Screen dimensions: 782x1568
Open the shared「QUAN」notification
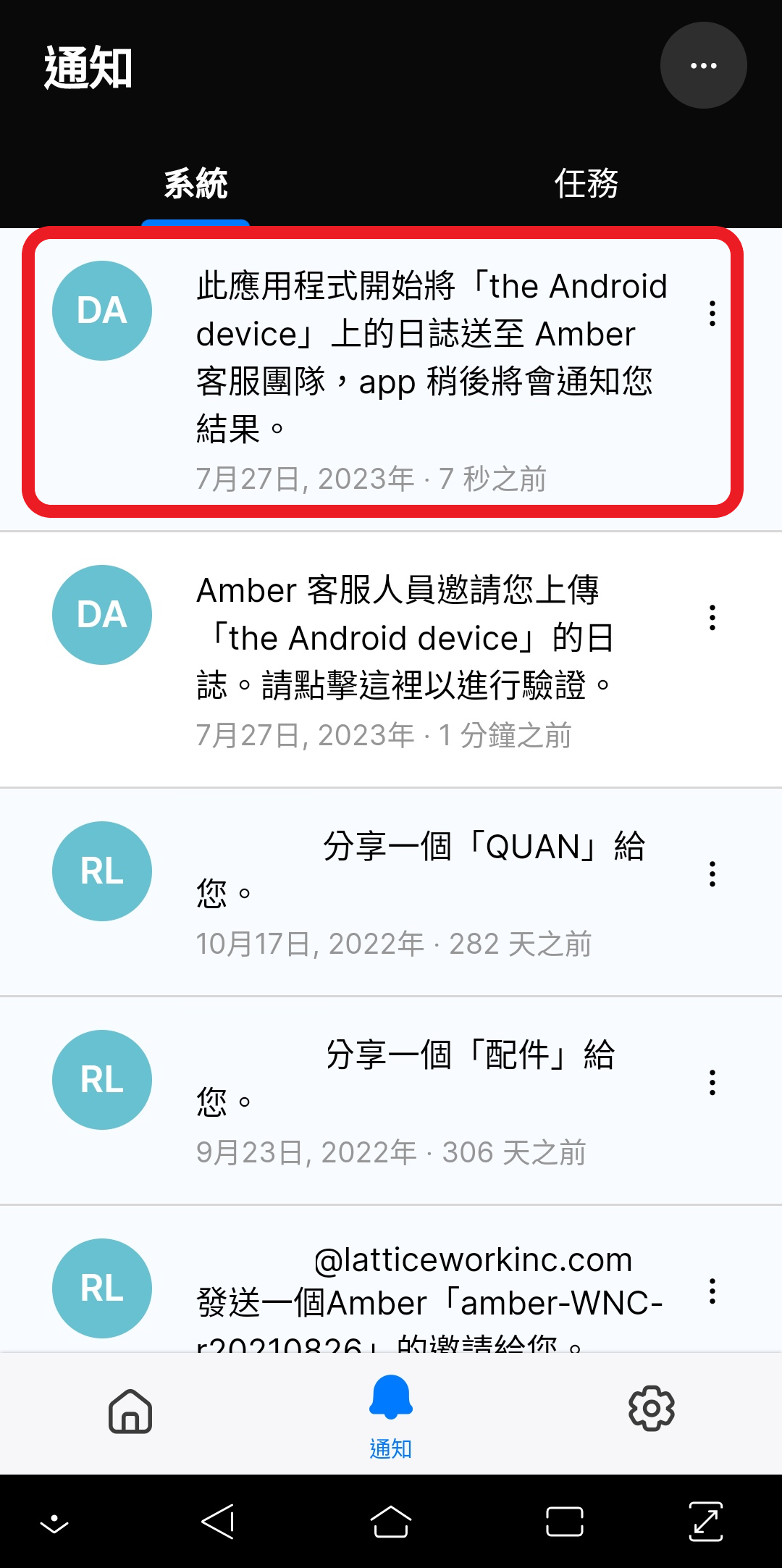[391, 892]
